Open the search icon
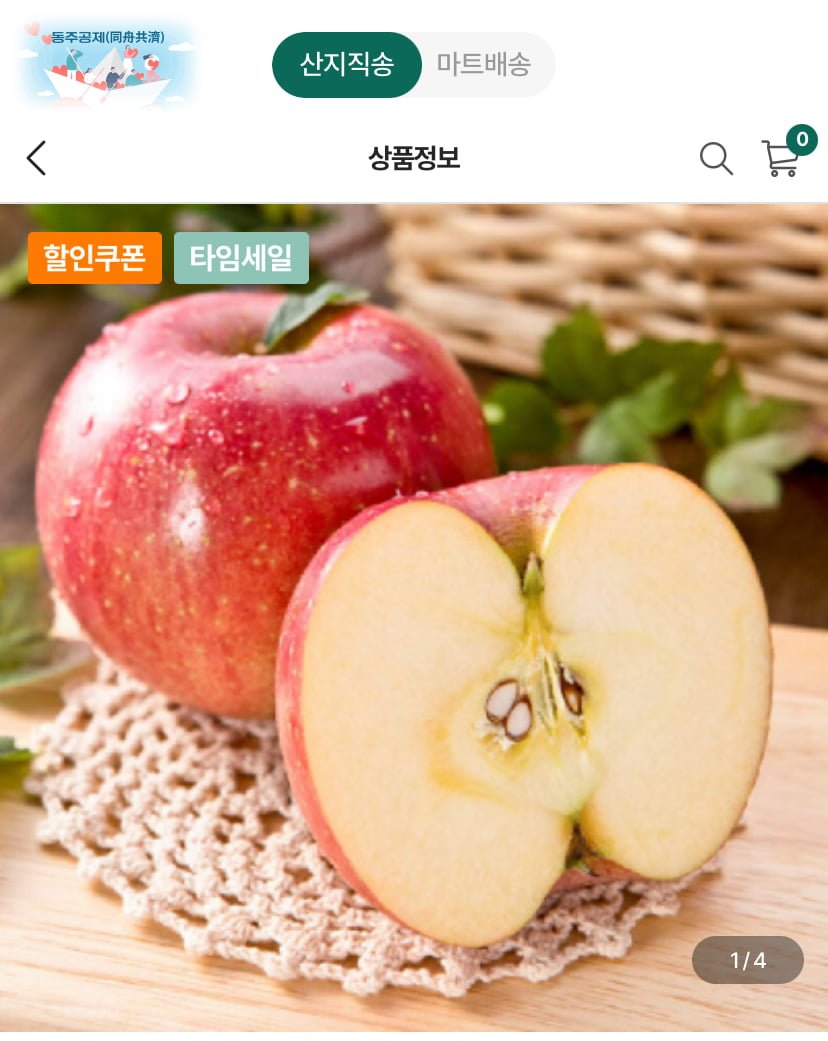The width and height of the screenshot is (828, 1041). pos(715,158)
